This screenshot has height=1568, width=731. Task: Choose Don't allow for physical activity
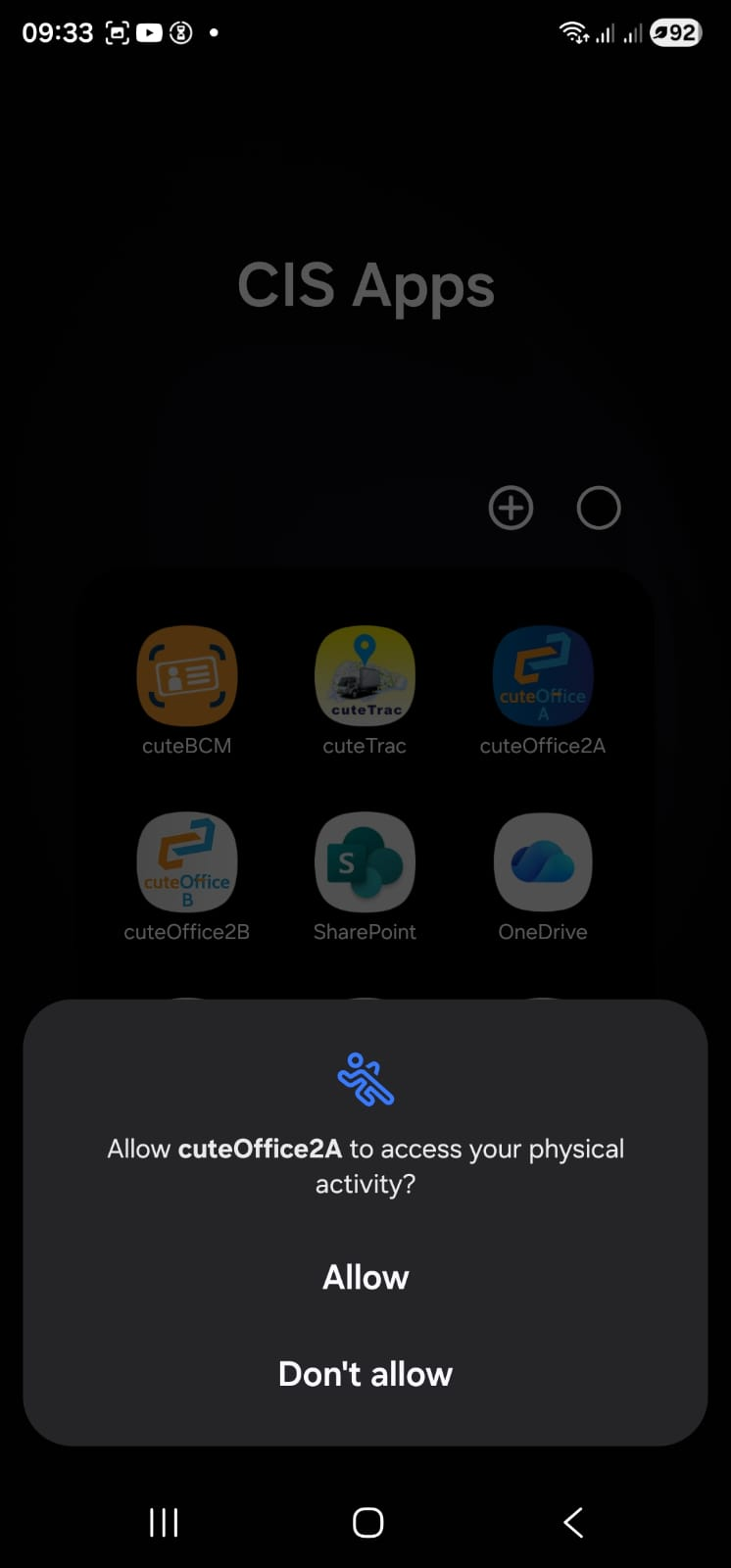point(365,1374)
